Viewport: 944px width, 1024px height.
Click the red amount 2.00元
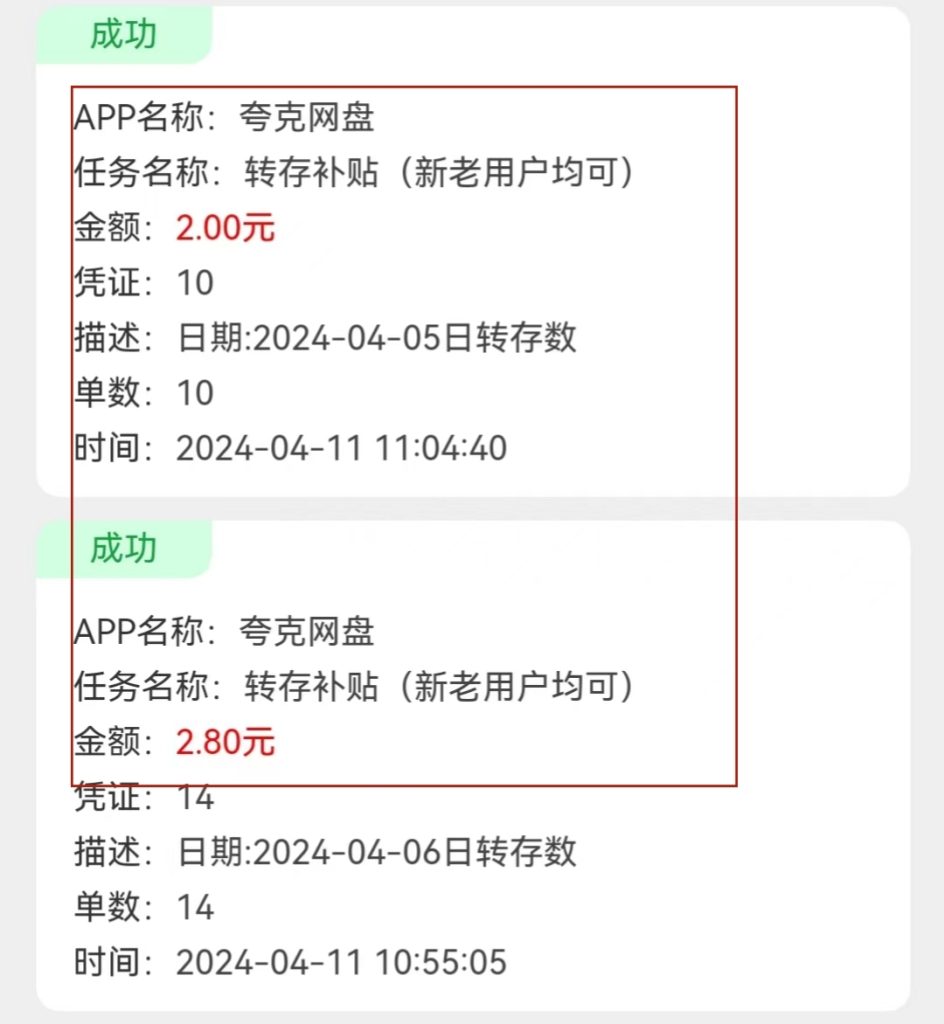(225, 228)
